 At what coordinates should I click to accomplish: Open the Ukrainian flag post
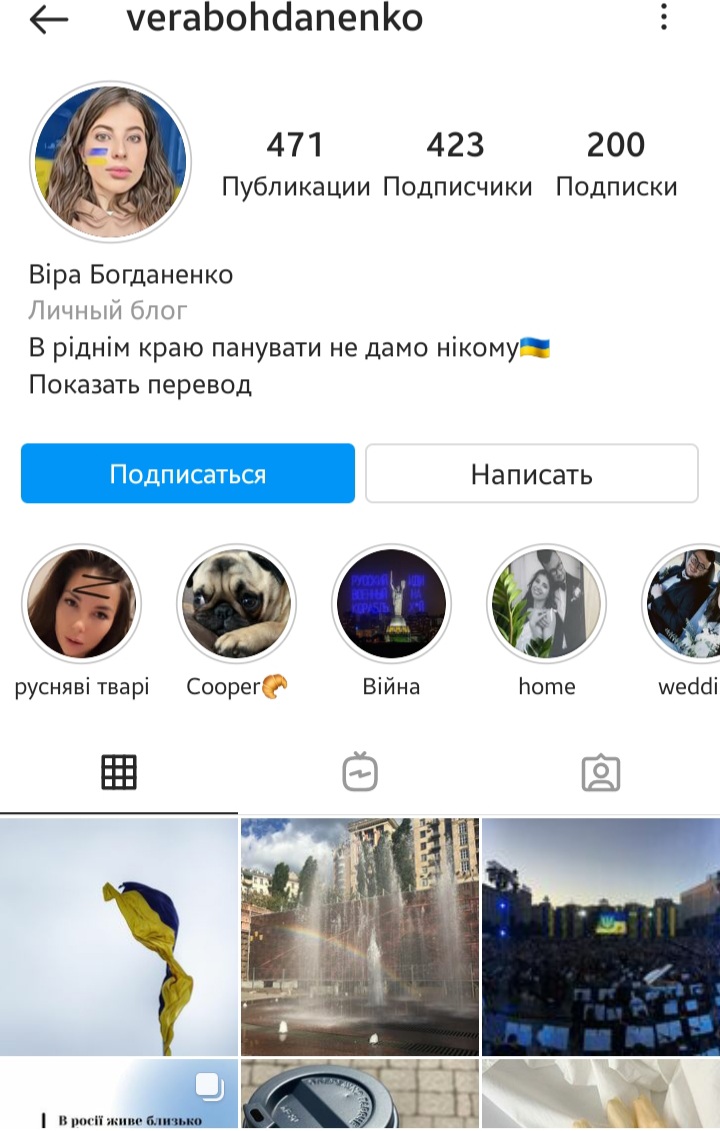(119, 936)
